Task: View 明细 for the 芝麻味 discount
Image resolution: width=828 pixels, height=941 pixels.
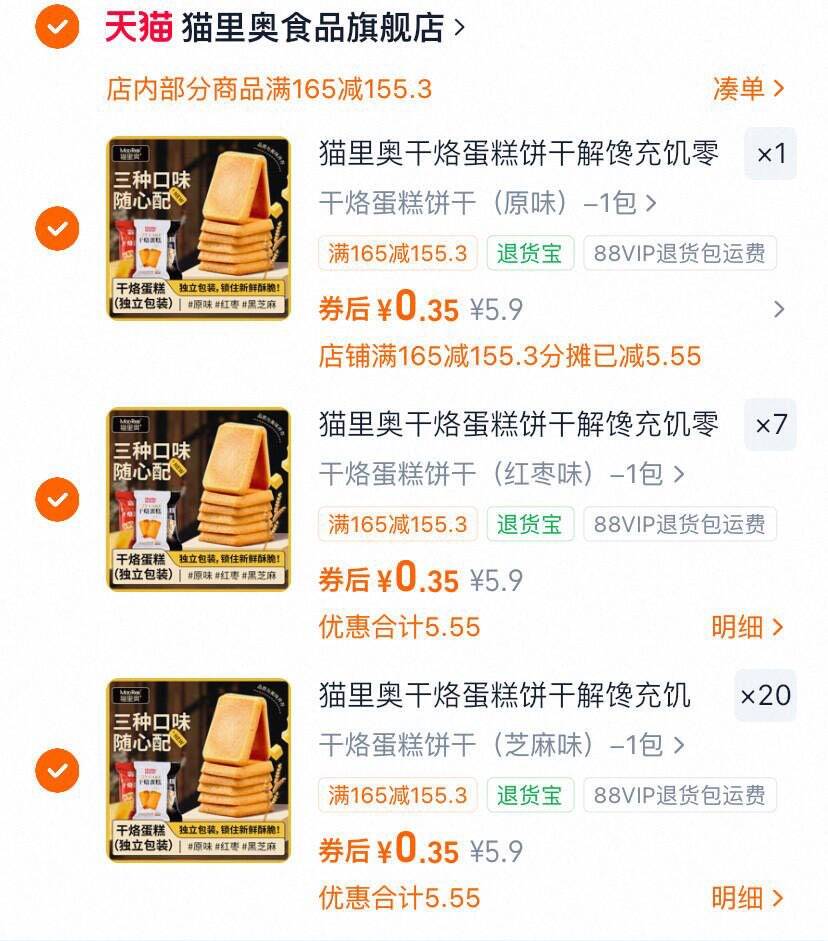Action: [747, 898]
